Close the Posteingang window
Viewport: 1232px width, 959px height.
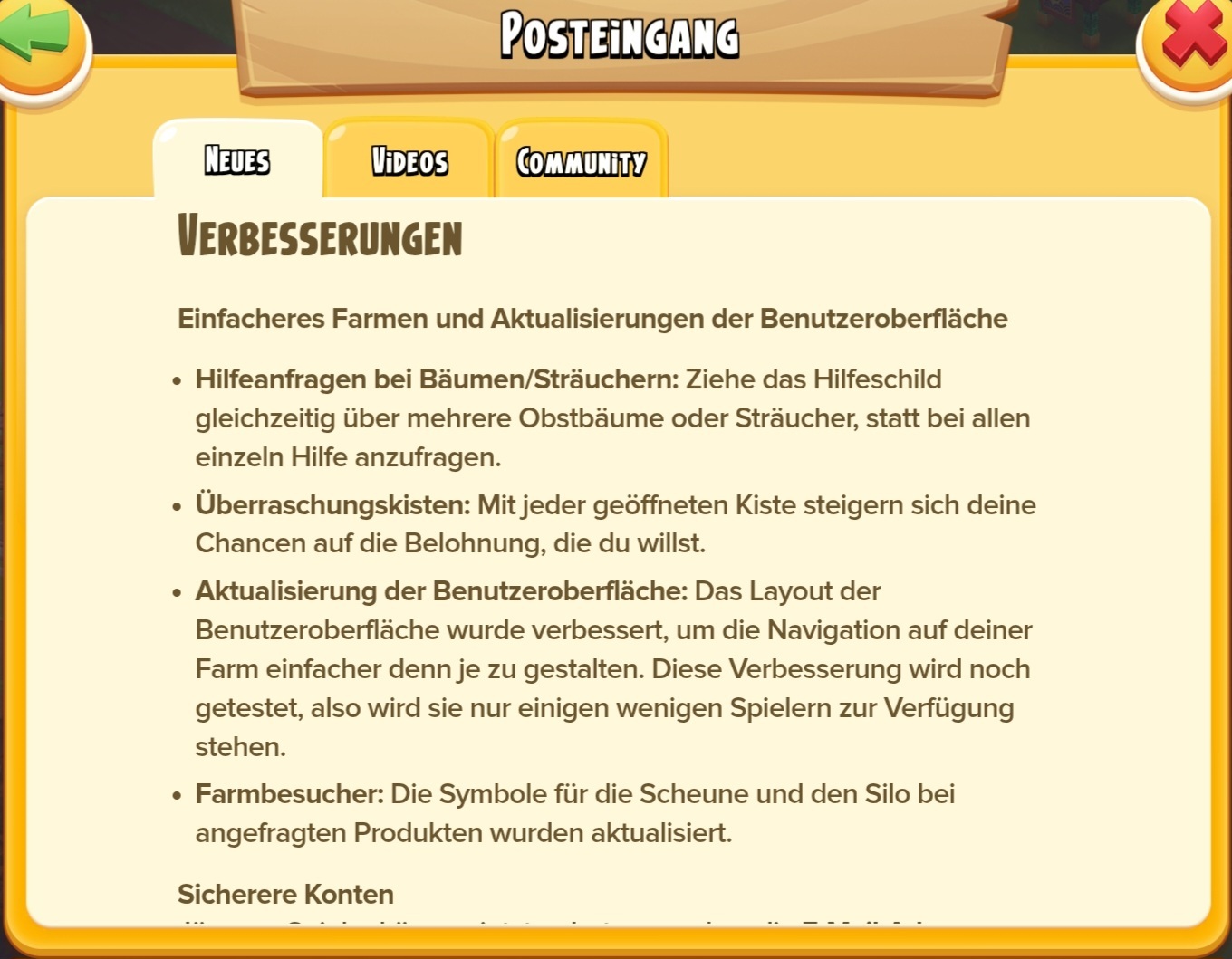click(x=1192, y=36)
